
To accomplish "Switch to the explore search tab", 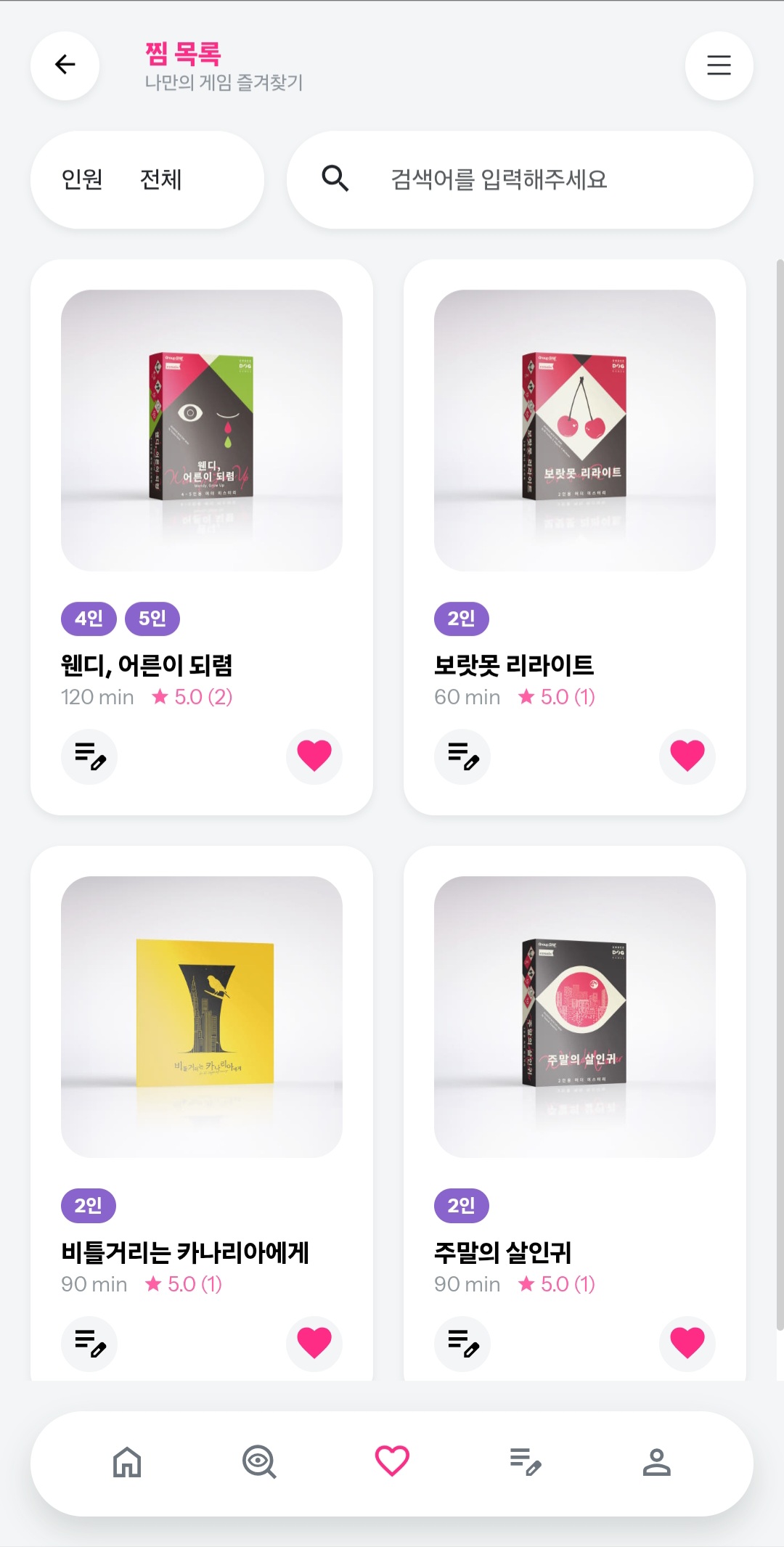I will [259, 1462].
